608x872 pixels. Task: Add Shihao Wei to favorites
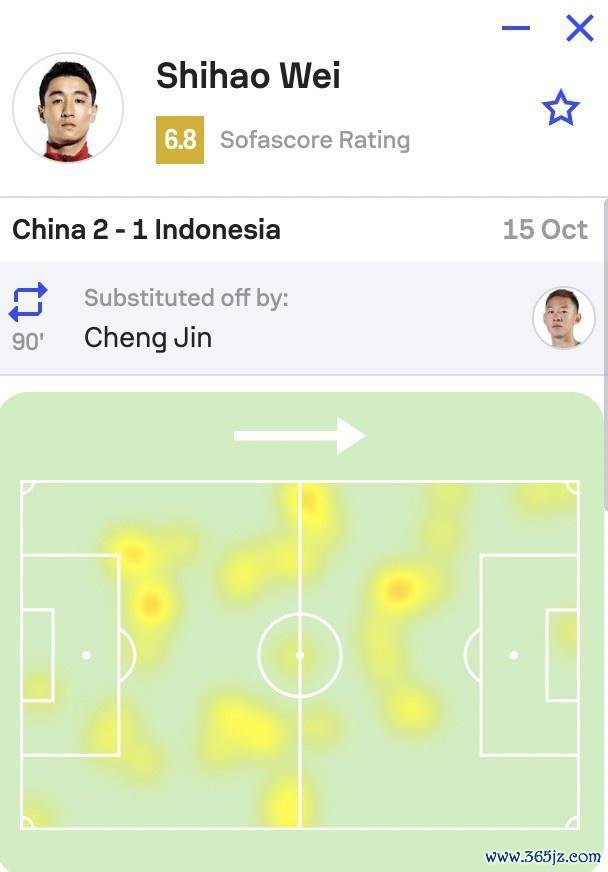coord(560,108)
